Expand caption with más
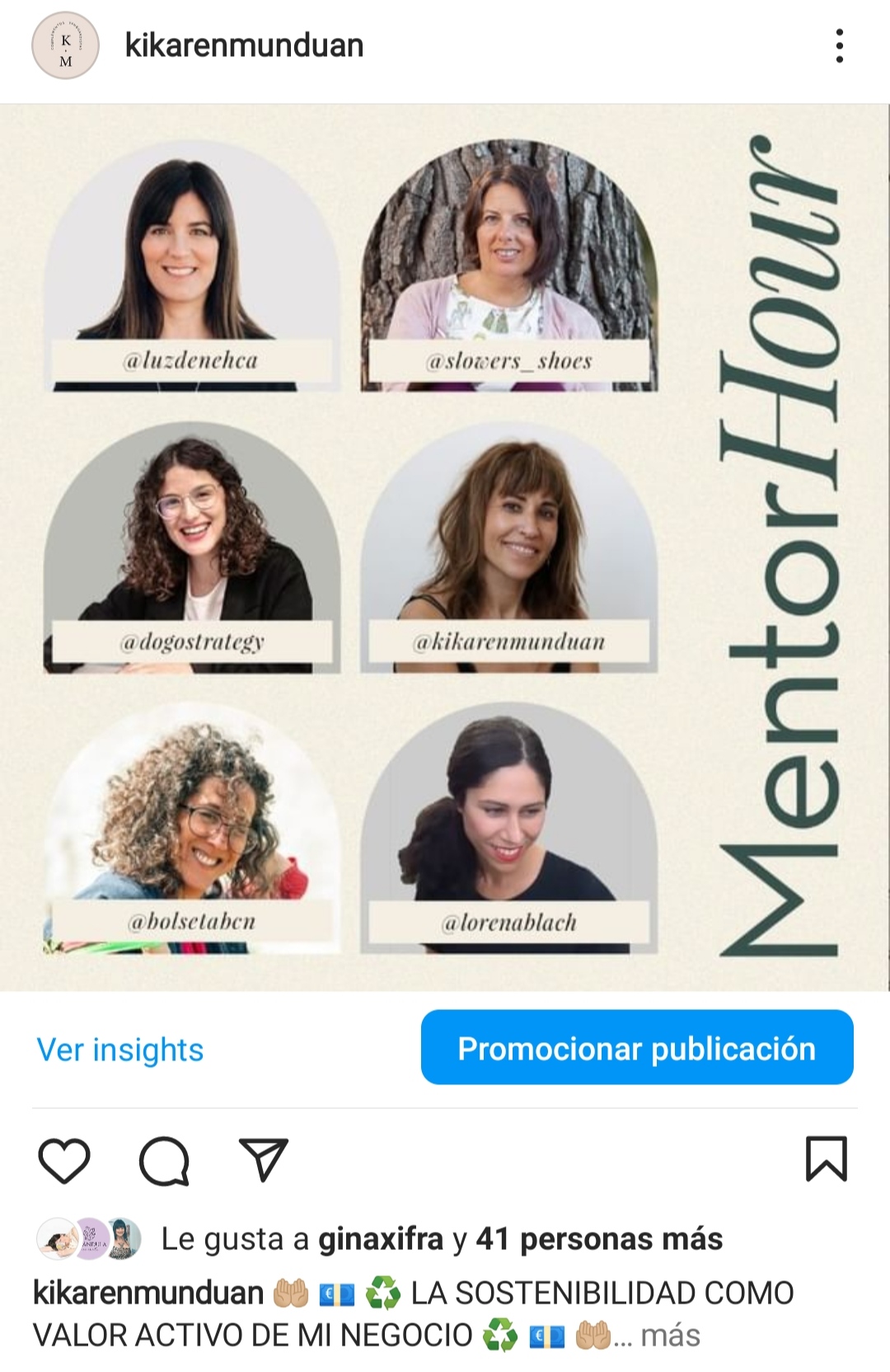 pos(669,1335)
